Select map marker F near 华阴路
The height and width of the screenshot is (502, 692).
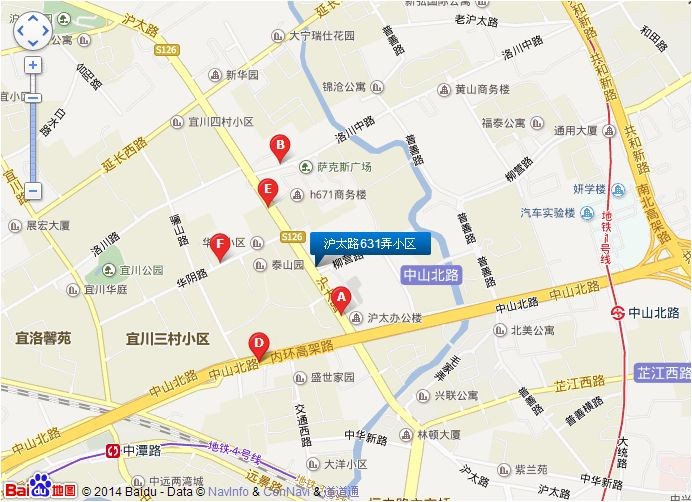tap(222, 243)
